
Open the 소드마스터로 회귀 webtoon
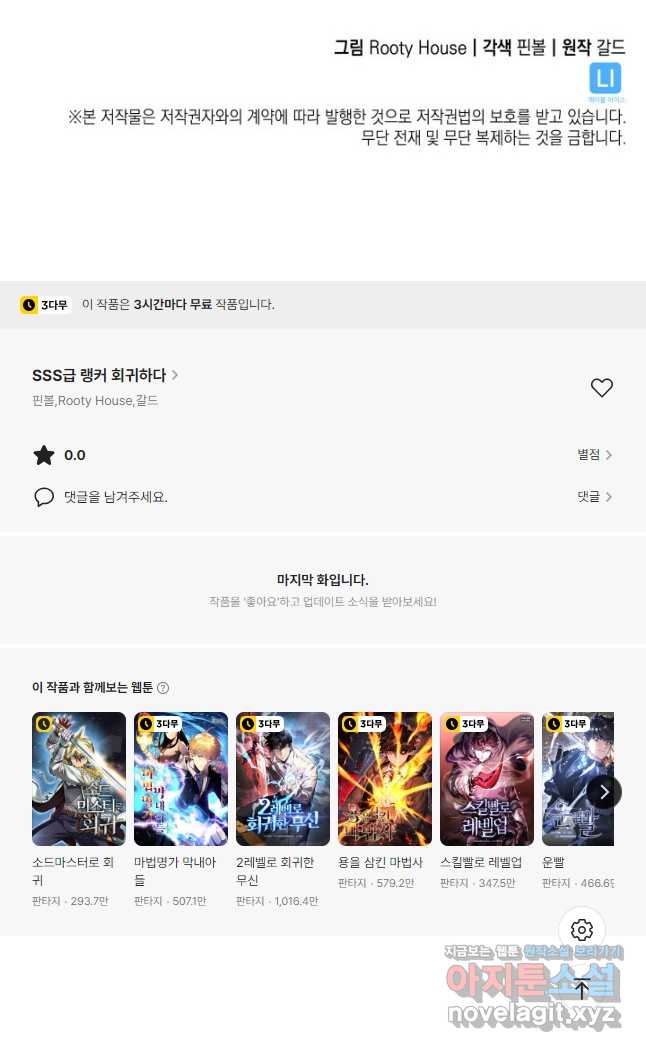[x=79, y=779]
